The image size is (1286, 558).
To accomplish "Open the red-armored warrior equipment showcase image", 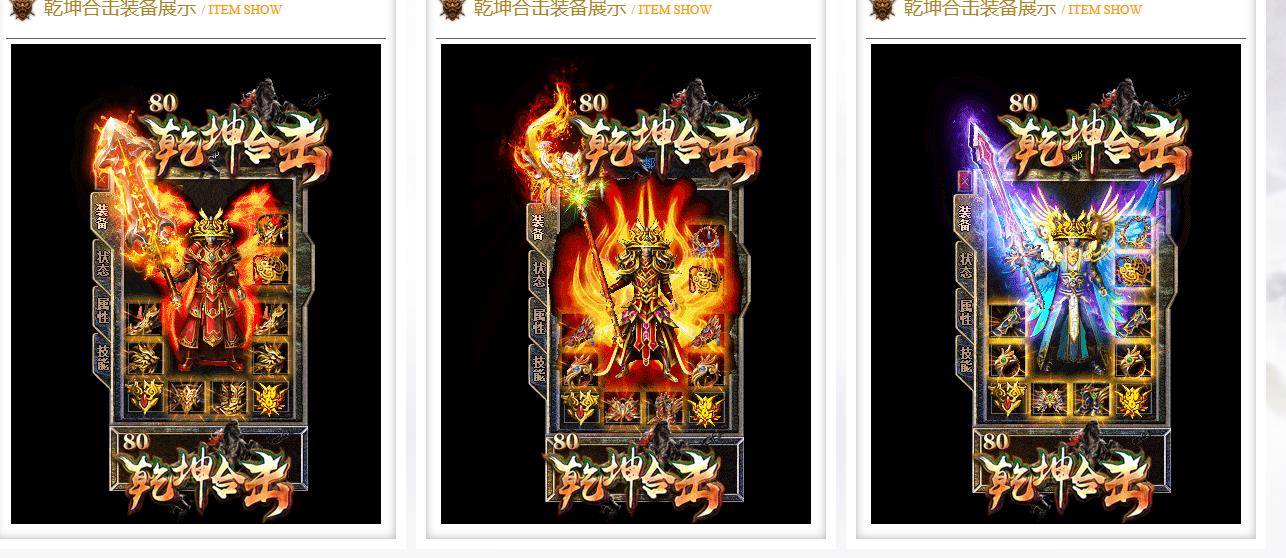I will [196, 284].
